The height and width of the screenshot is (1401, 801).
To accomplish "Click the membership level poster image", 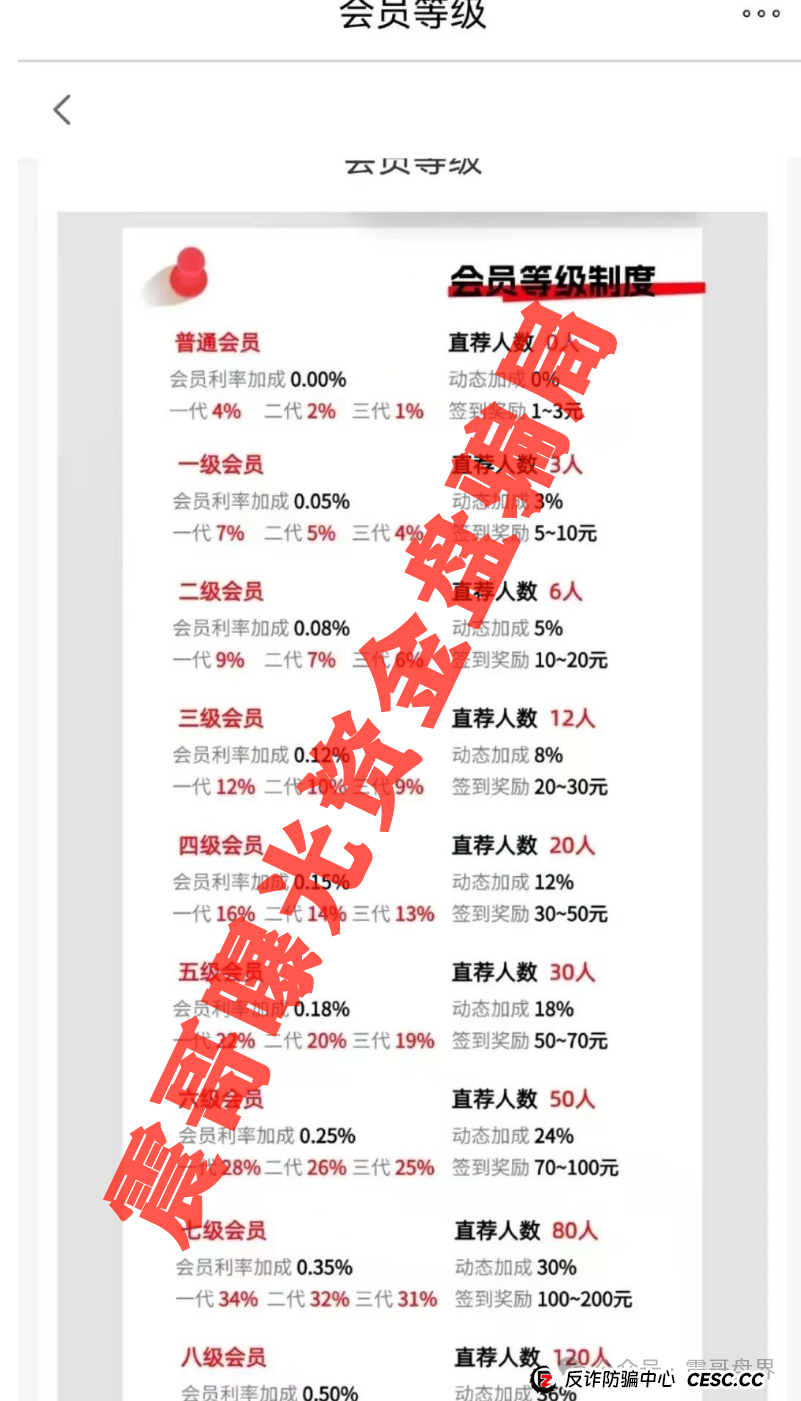I will click(x=412, y=800).
